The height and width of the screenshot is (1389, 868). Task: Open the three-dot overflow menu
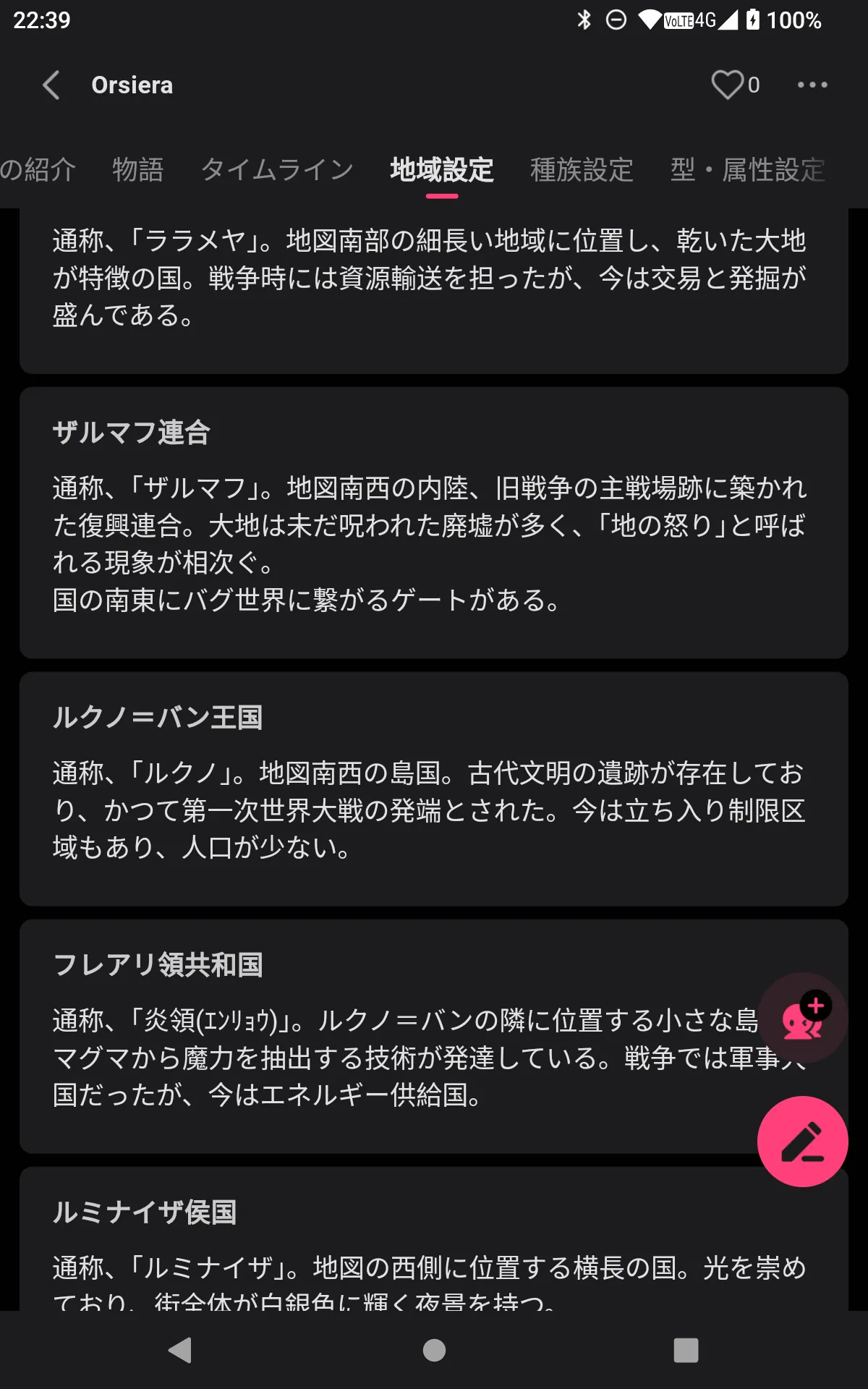point(812,85)
